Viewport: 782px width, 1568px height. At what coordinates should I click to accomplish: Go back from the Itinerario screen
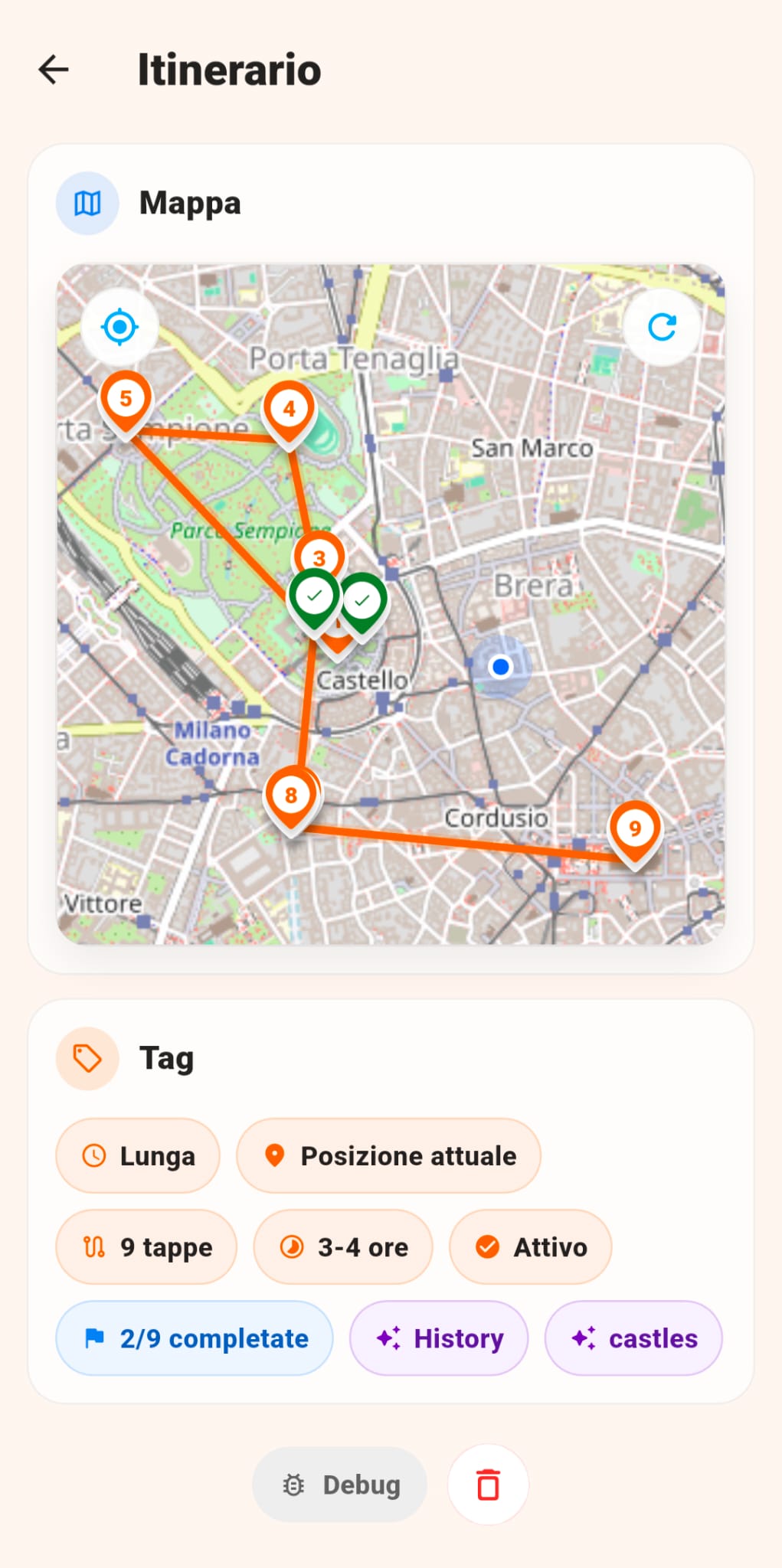coord(54,70)
